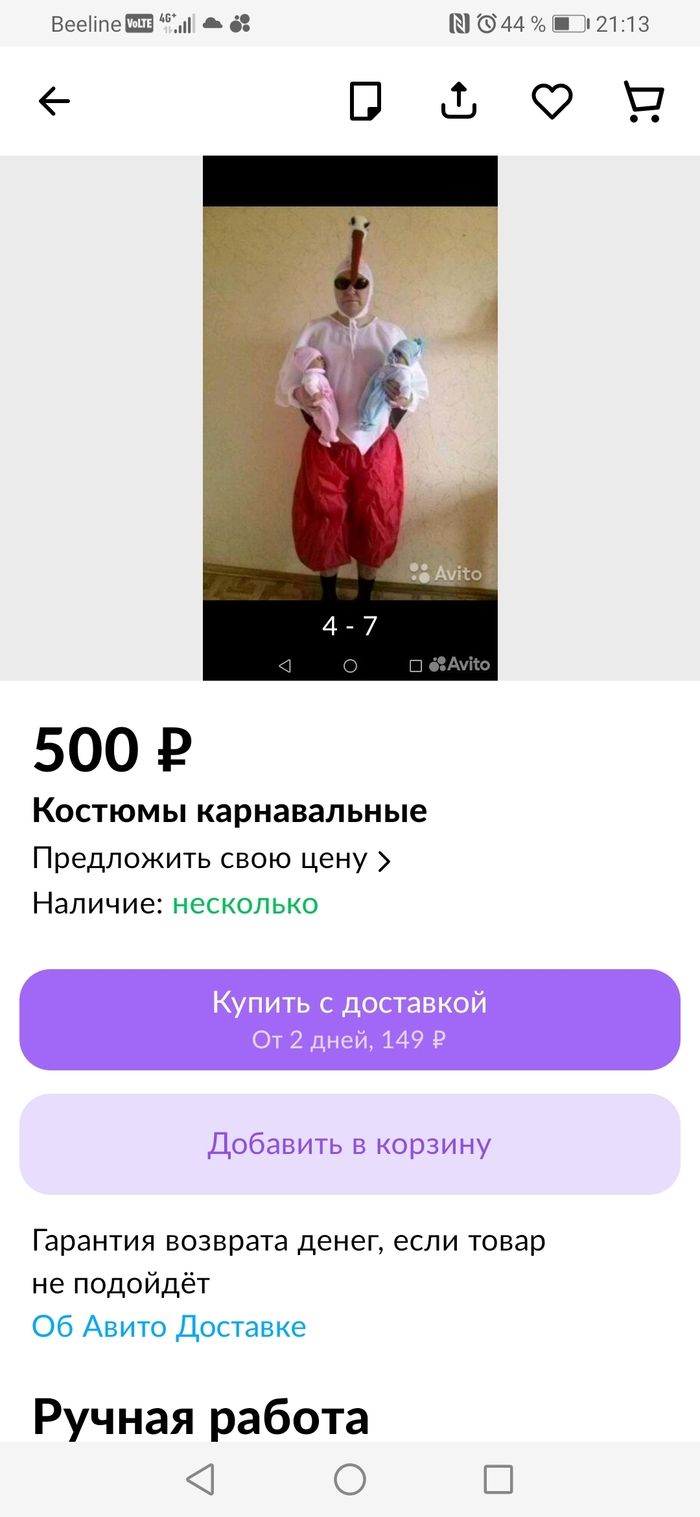Go back using the top arrow
The height and width of the screenshot is (1517, 700).
(x=54, y=101)
